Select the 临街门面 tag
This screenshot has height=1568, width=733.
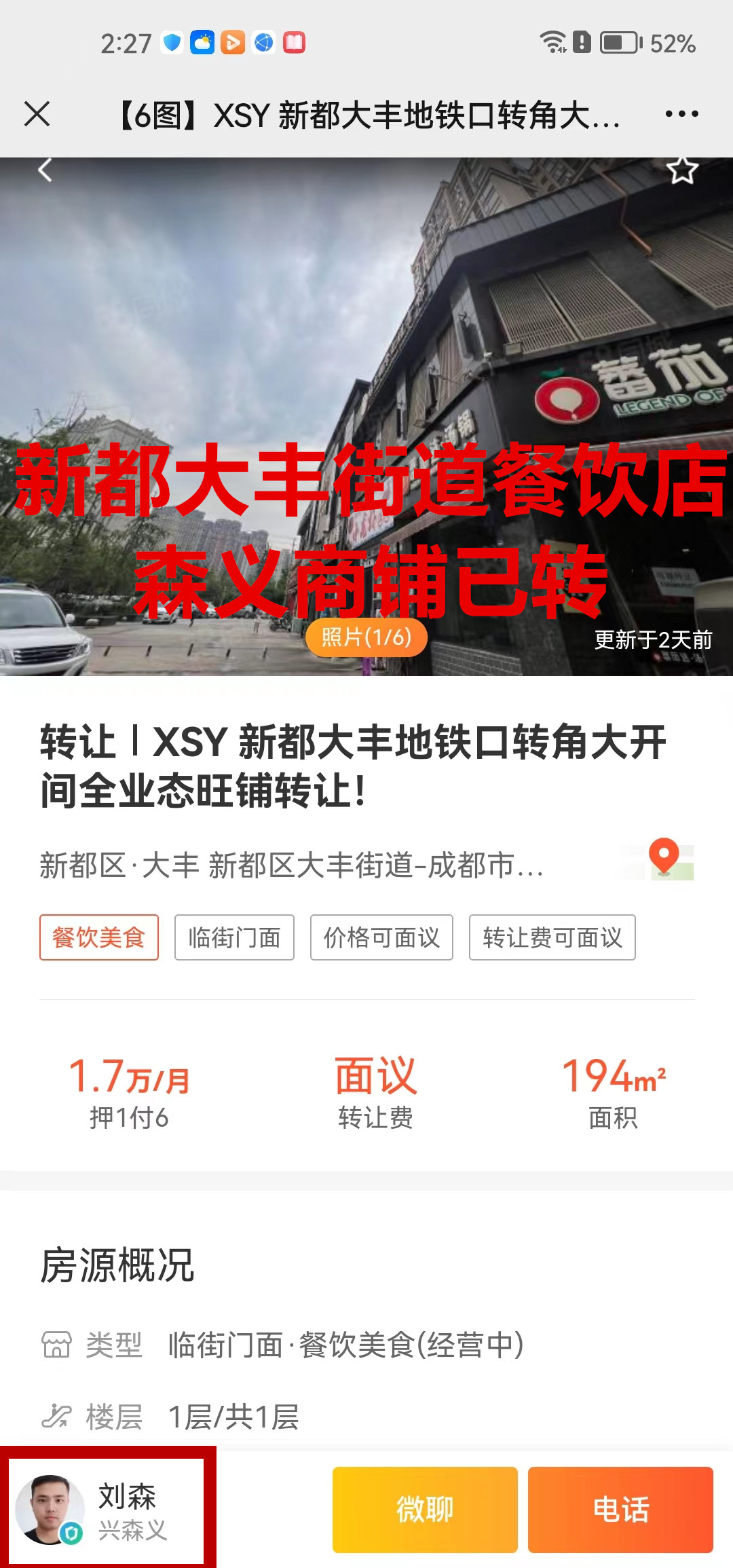[234, 937]
